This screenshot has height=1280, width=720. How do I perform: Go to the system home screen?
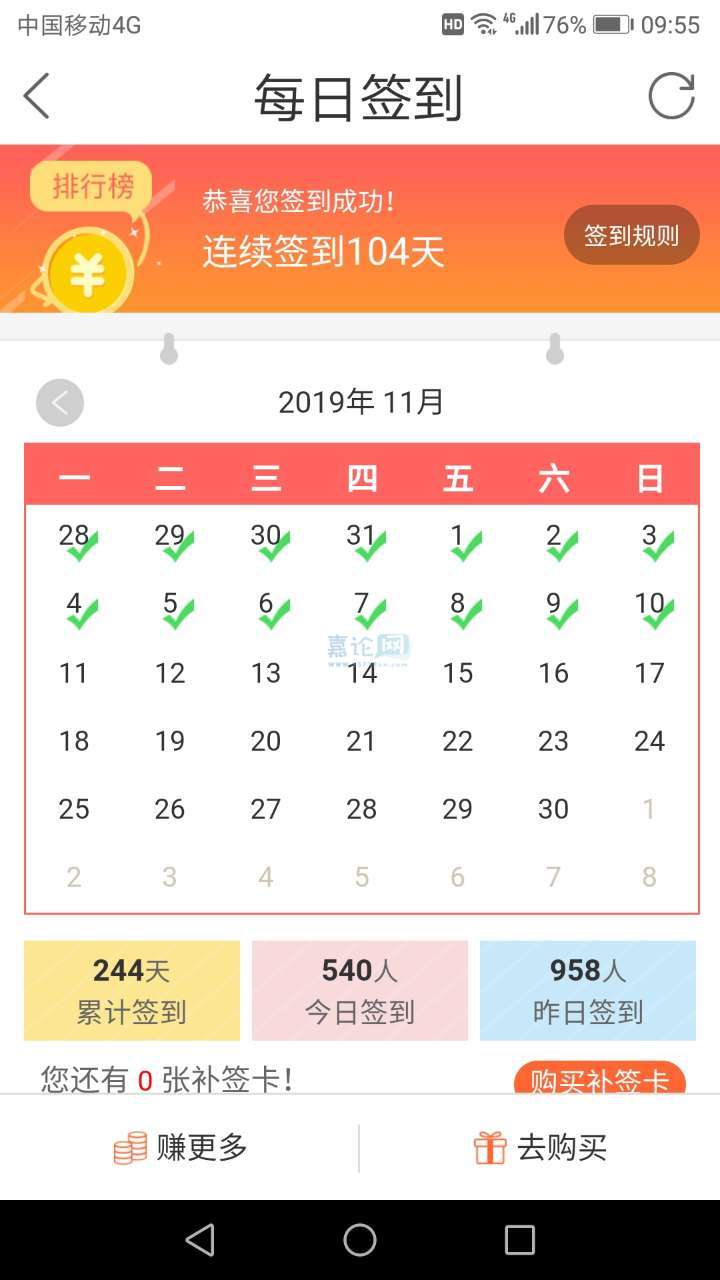point(360,1240)
